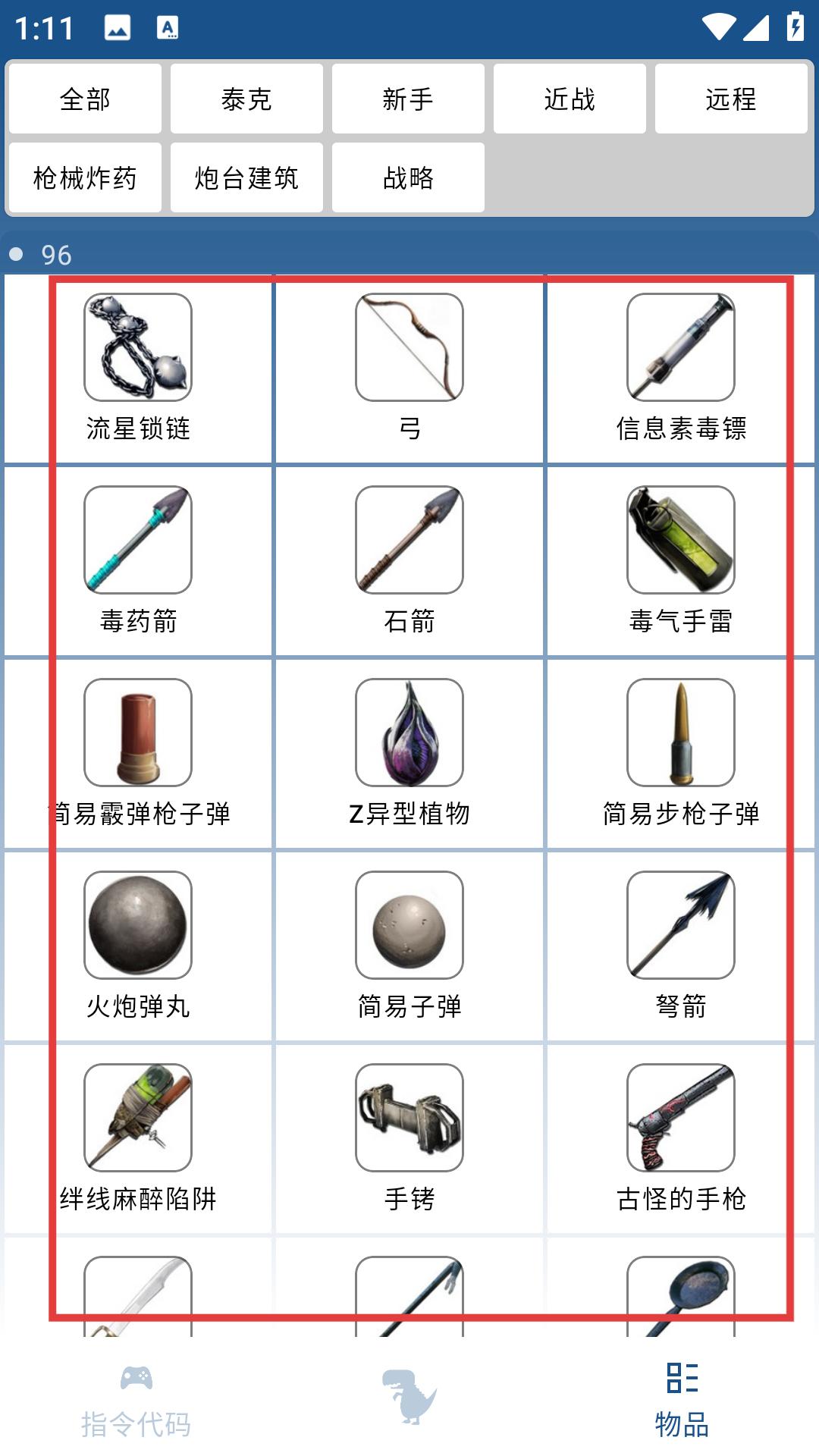819x1456 pixels.
Task: Select the 炮台建筑 category
Action: (246, 178)
